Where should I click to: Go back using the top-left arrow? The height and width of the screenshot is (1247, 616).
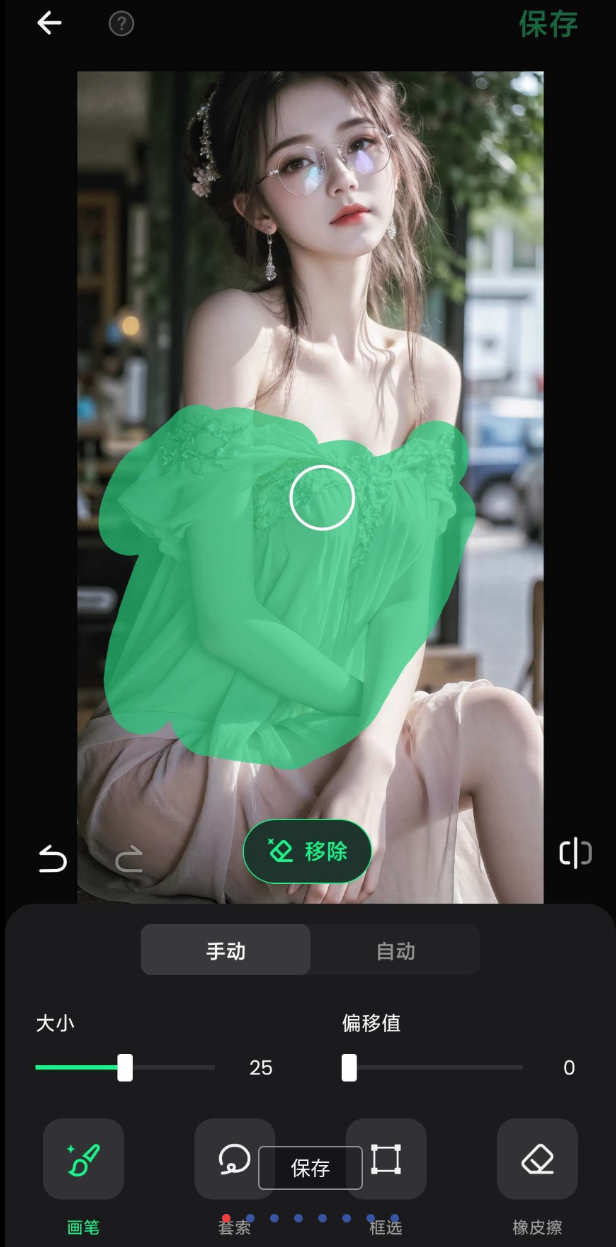click(49, 24)
